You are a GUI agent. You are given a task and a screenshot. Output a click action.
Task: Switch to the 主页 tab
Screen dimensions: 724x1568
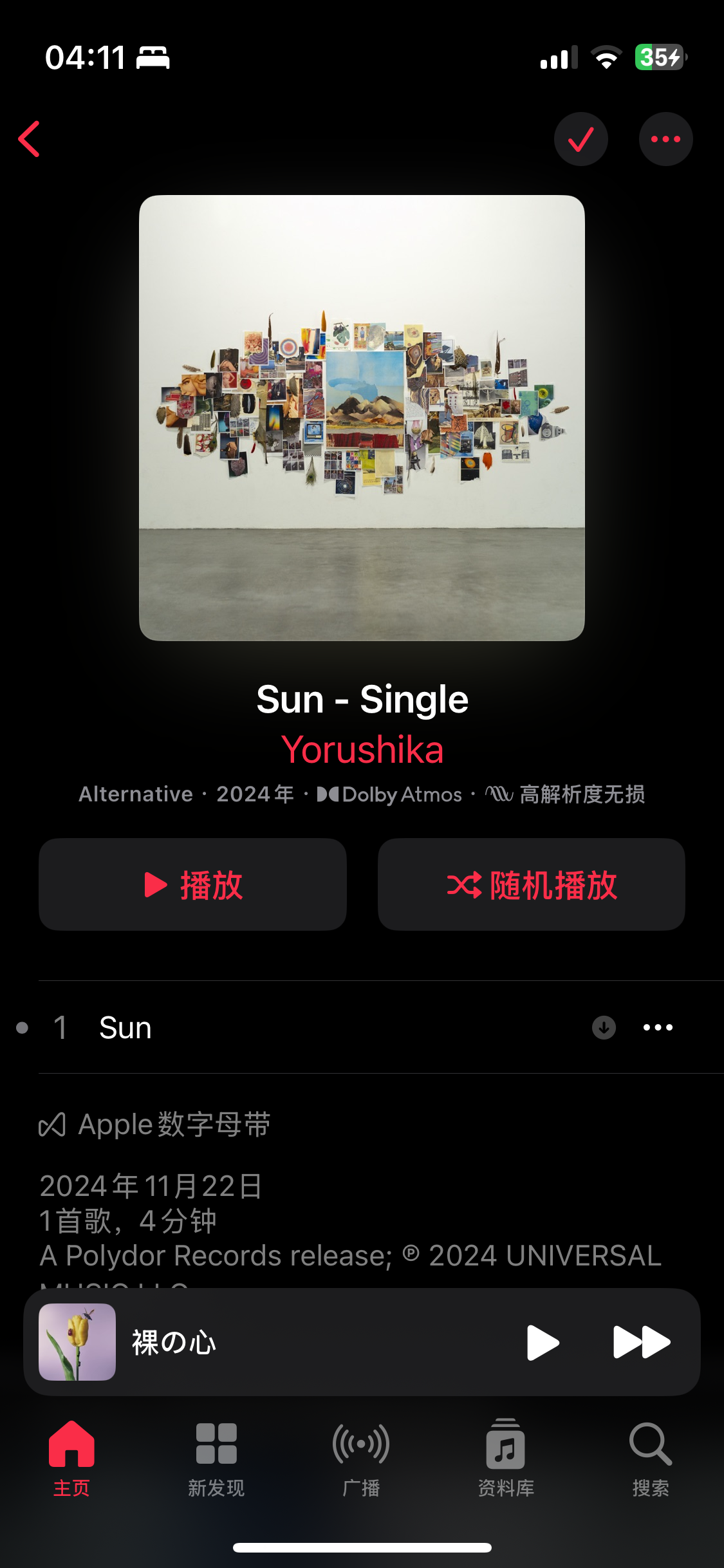71,1457
